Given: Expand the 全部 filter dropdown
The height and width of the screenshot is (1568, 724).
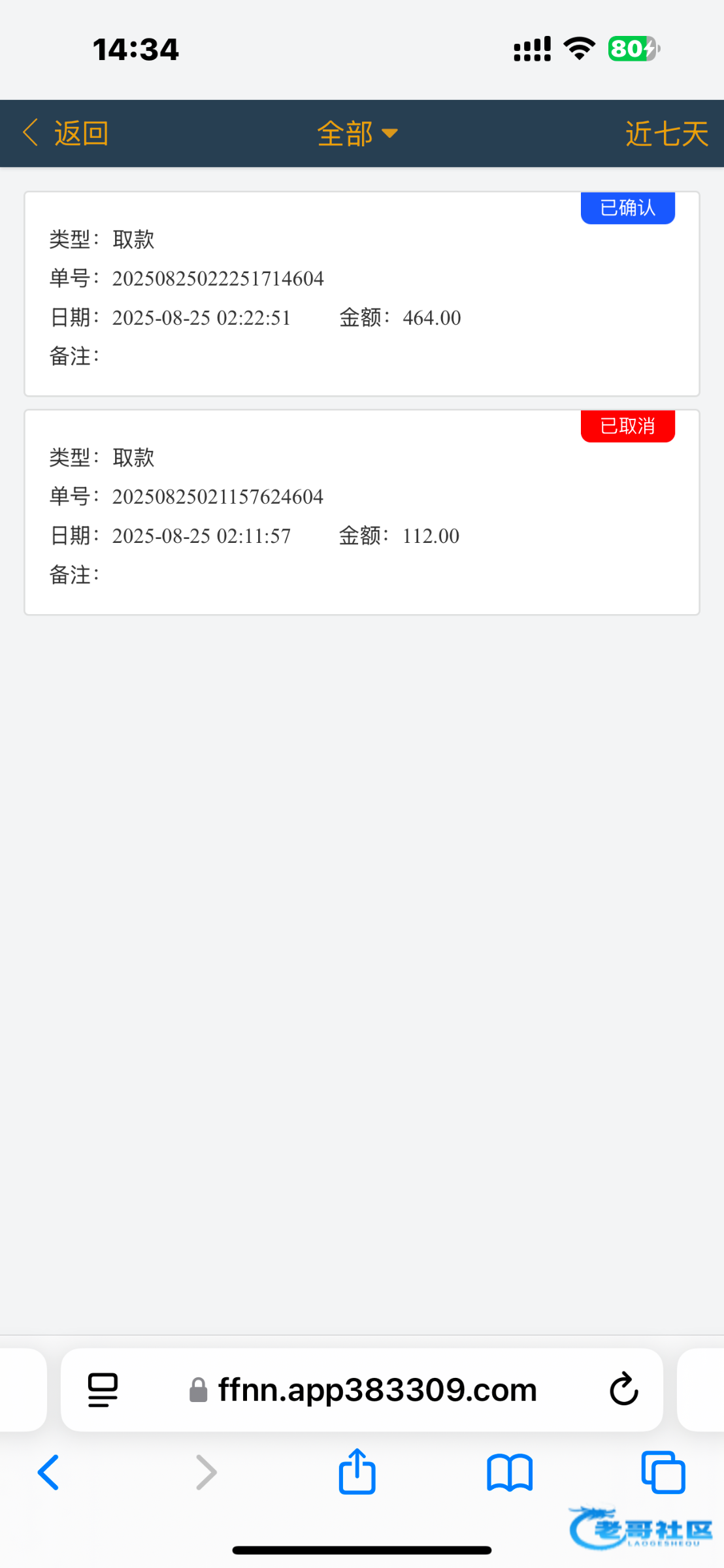Looking at the screenshot, I should click(357, 133).
